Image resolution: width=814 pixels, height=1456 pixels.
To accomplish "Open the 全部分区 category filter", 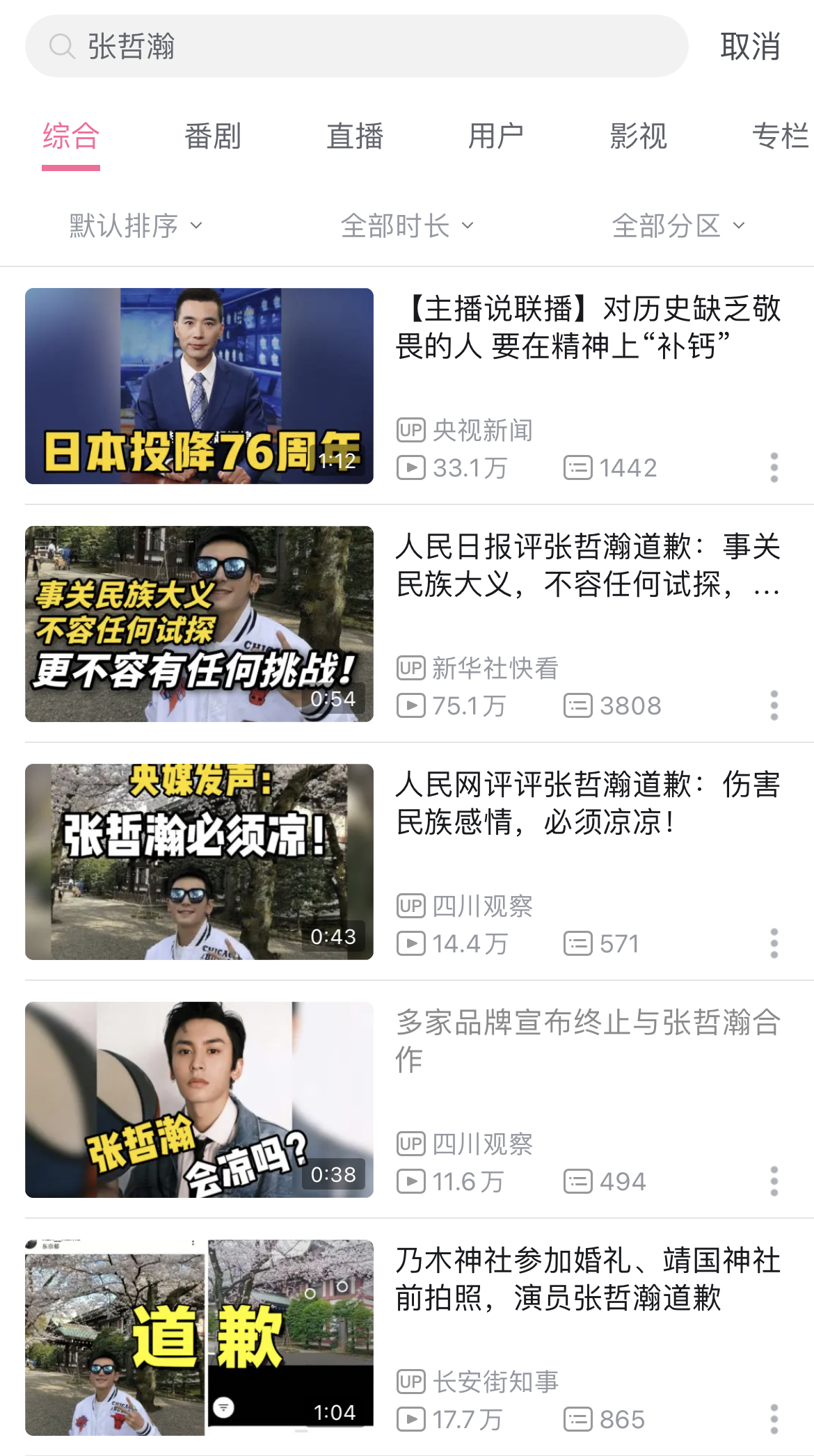I will point(678,225).
